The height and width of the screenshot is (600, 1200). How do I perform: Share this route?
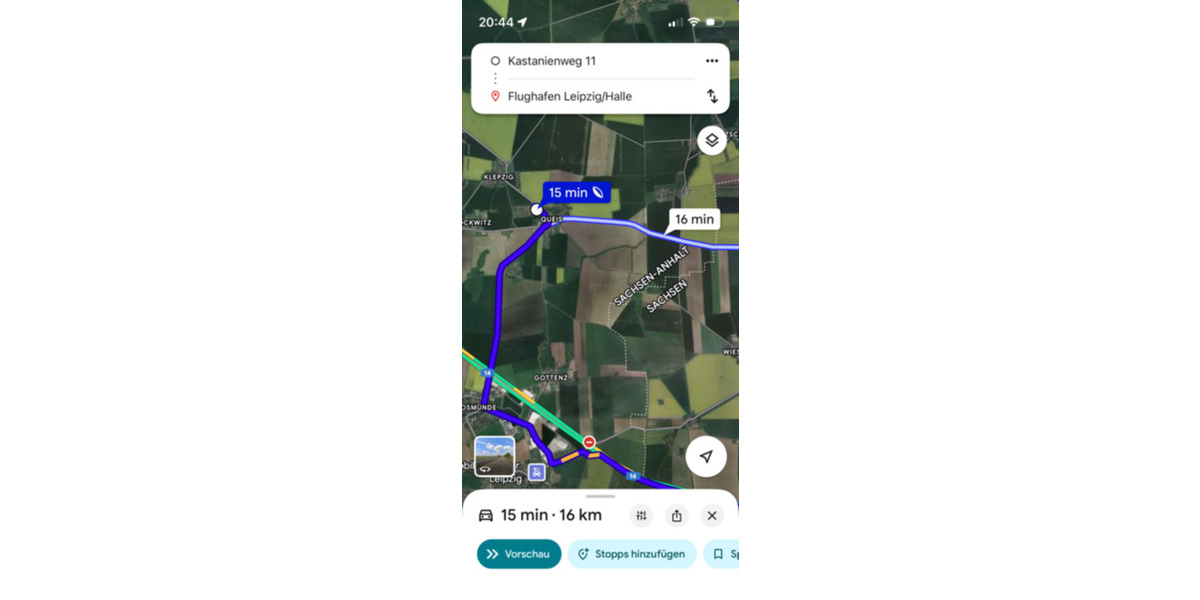[677, 516]
